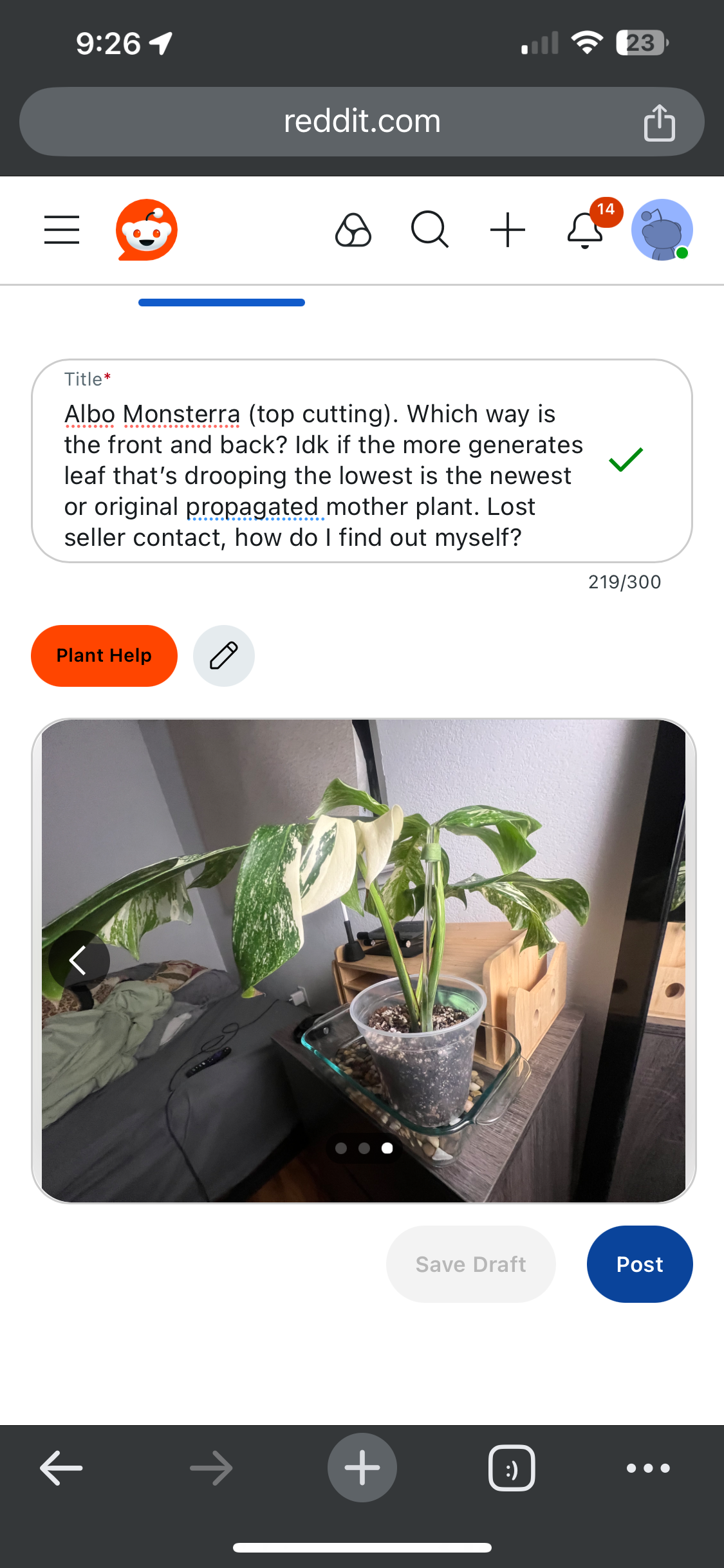Select the third carousel page dot
Image resolution: width=724 pixels, height=1568 pixels.
pos(387,1148)
